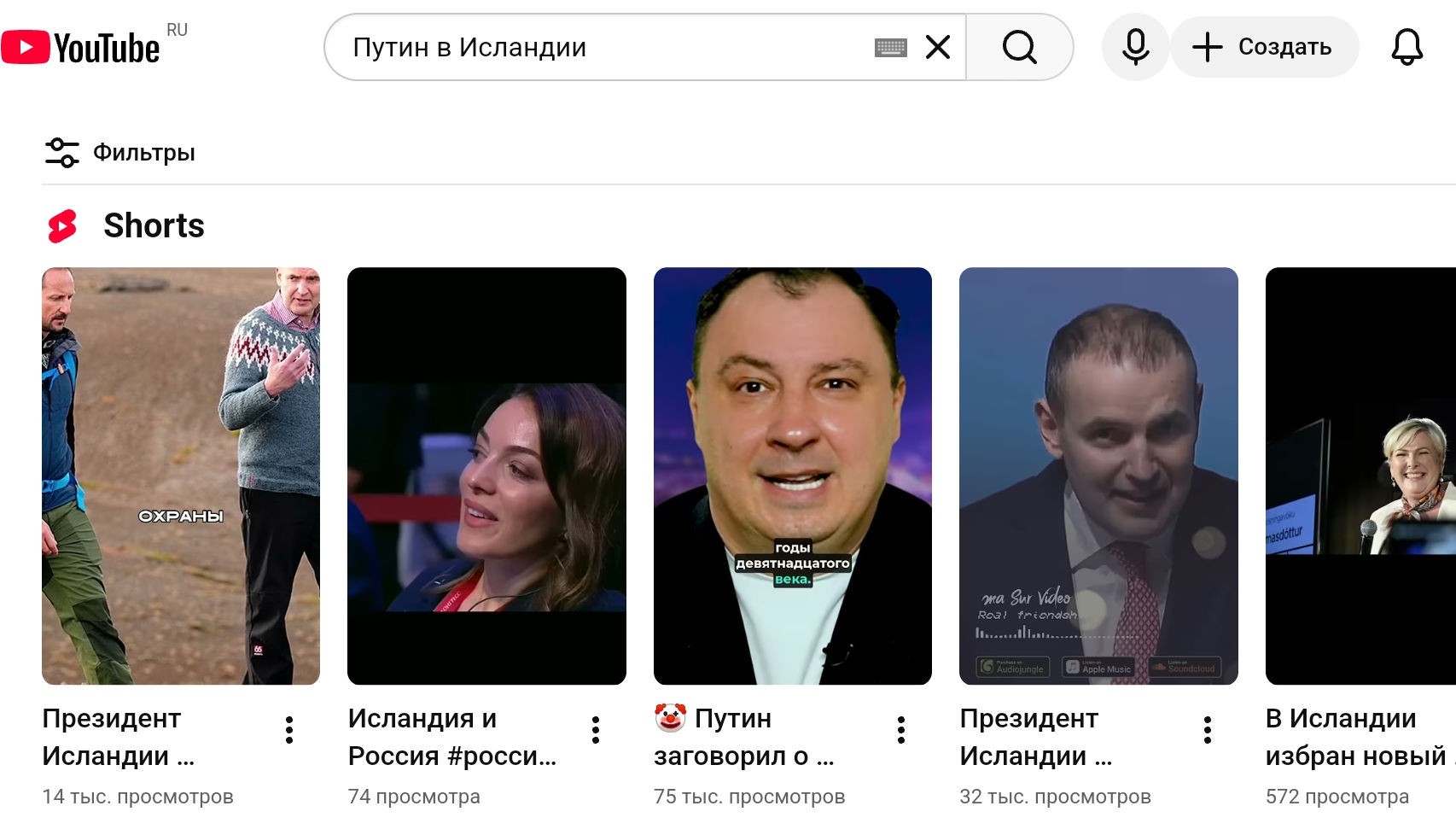Open more options for 'Исландия и Россия' Short
Screen dimensions: 1456x835
pos(596,730)
